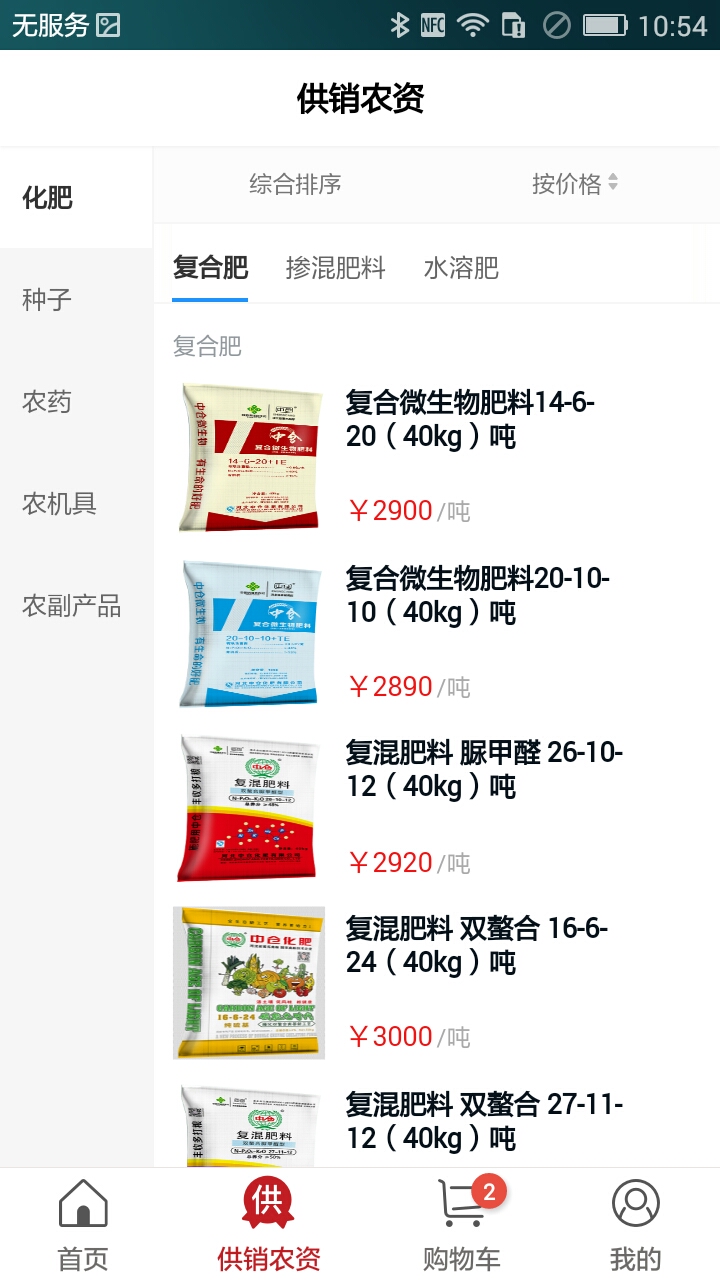This screenshot has height=1280, width=720.
Task: Expand the 农药 category options
Action: point(46,402)
